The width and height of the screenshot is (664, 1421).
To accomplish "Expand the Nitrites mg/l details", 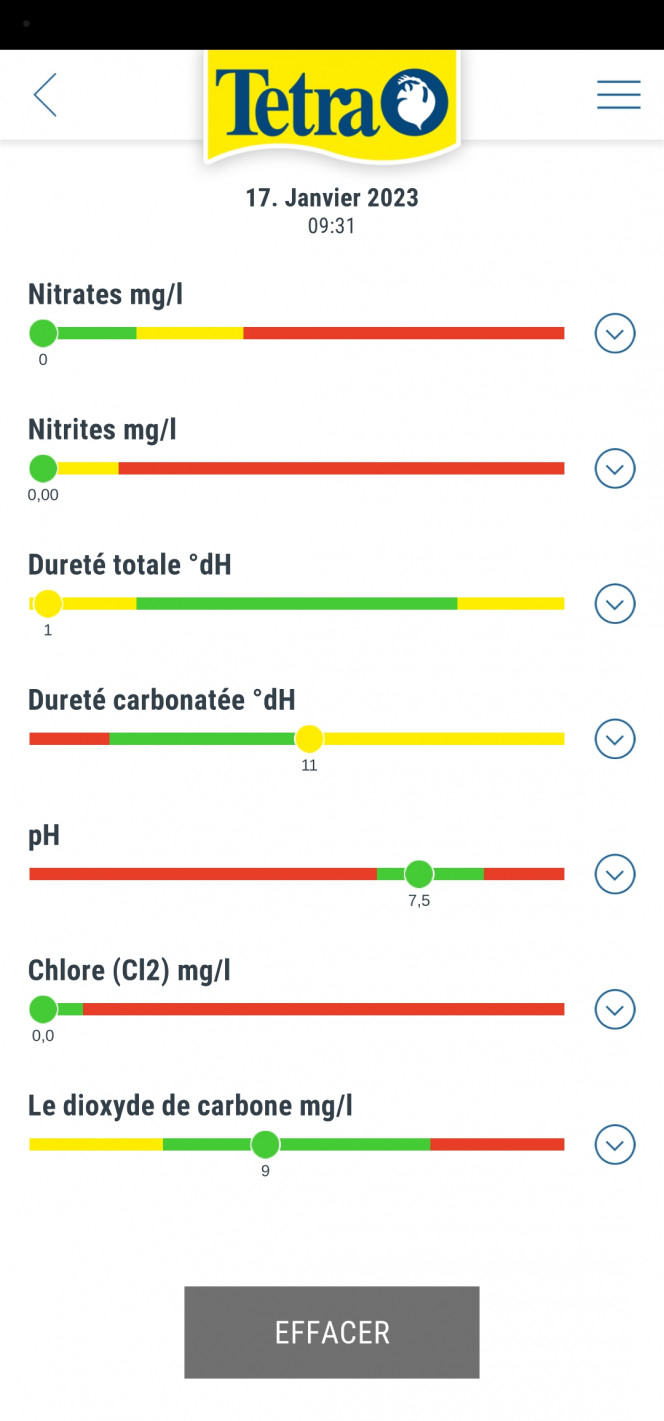I will [615, 468].
